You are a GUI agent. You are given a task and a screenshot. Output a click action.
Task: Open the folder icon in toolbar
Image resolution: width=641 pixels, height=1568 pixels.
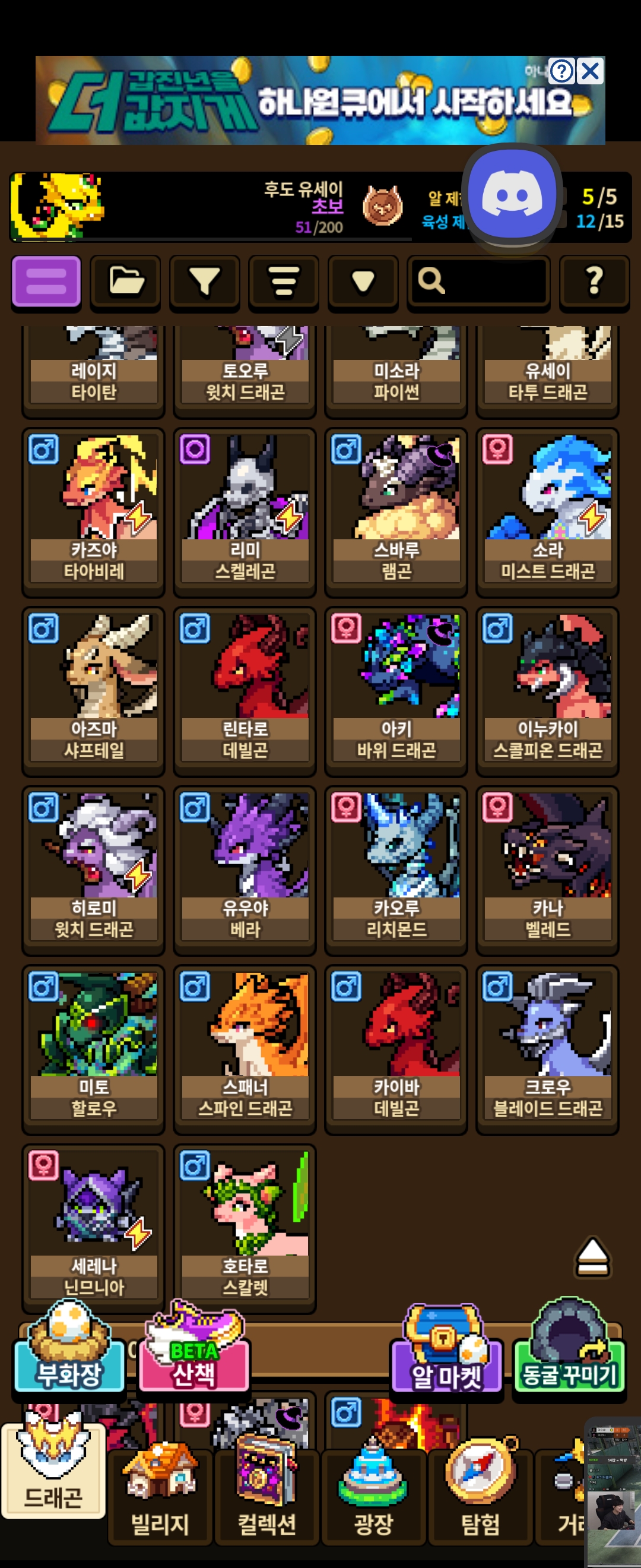[x=126, y=281]
